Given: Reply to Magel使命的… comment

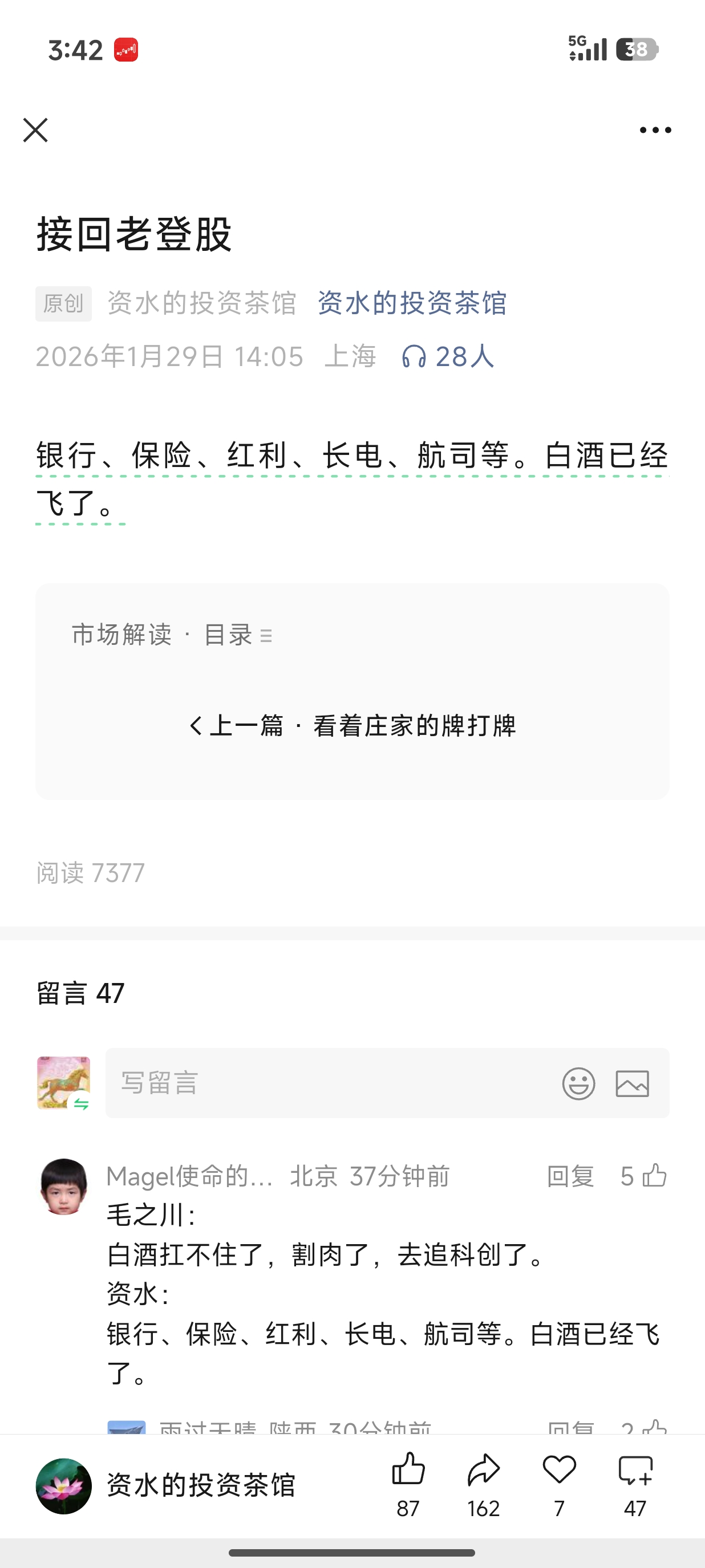Looking at the screenshot, I should 570,1176.
